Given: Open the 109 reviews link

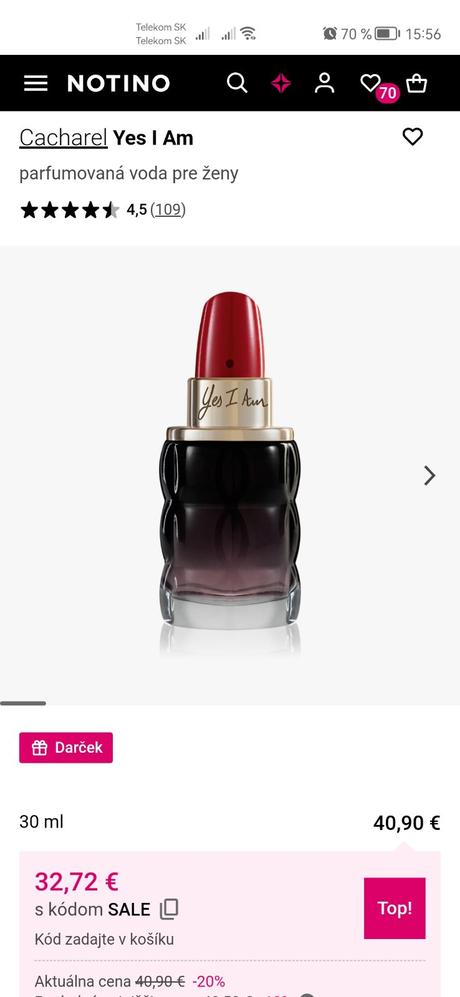Looking at the screenshot, I should (168, 209).
